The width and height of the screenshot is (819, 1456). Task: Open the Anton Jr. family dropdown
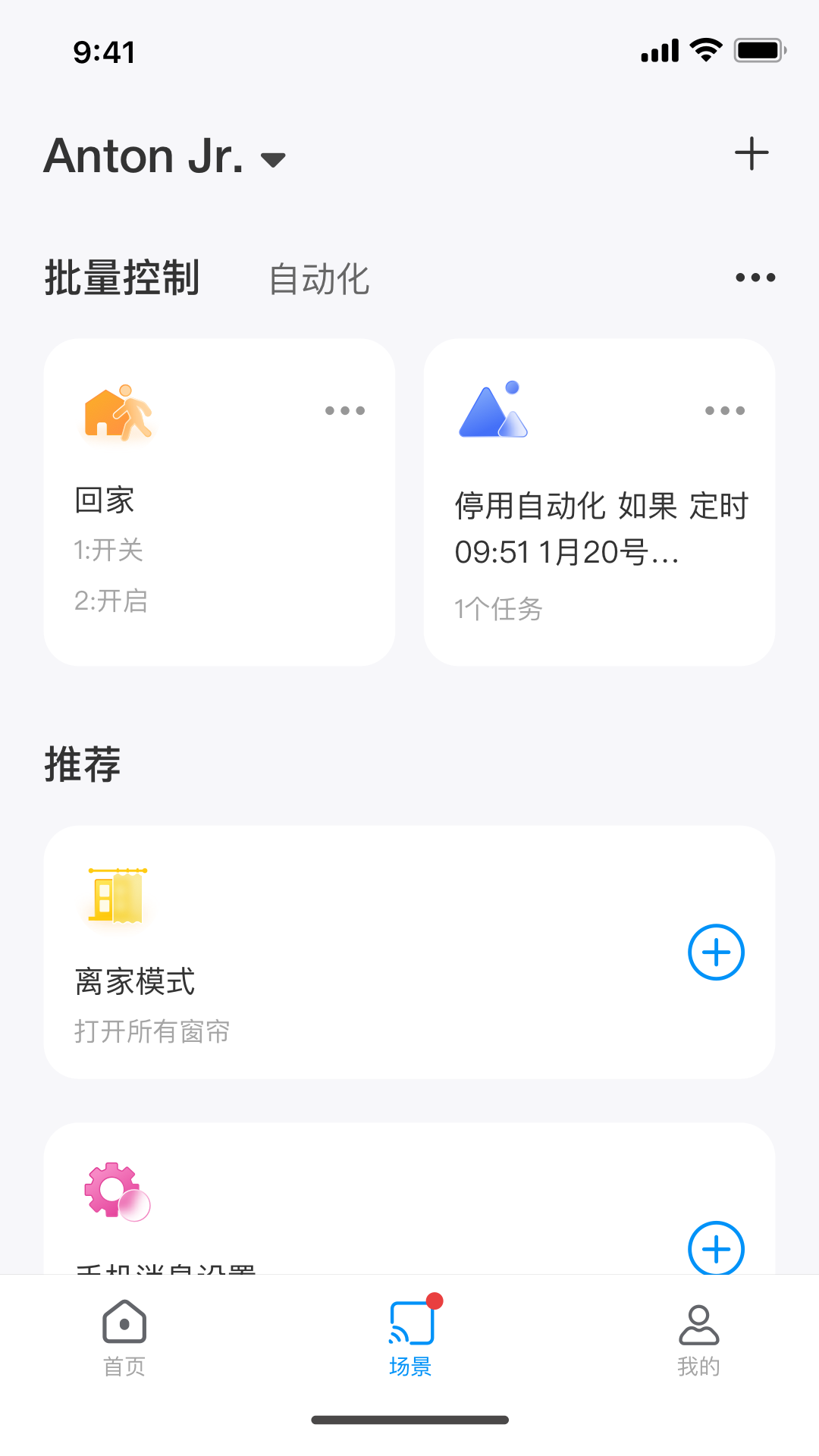[167, 157]
